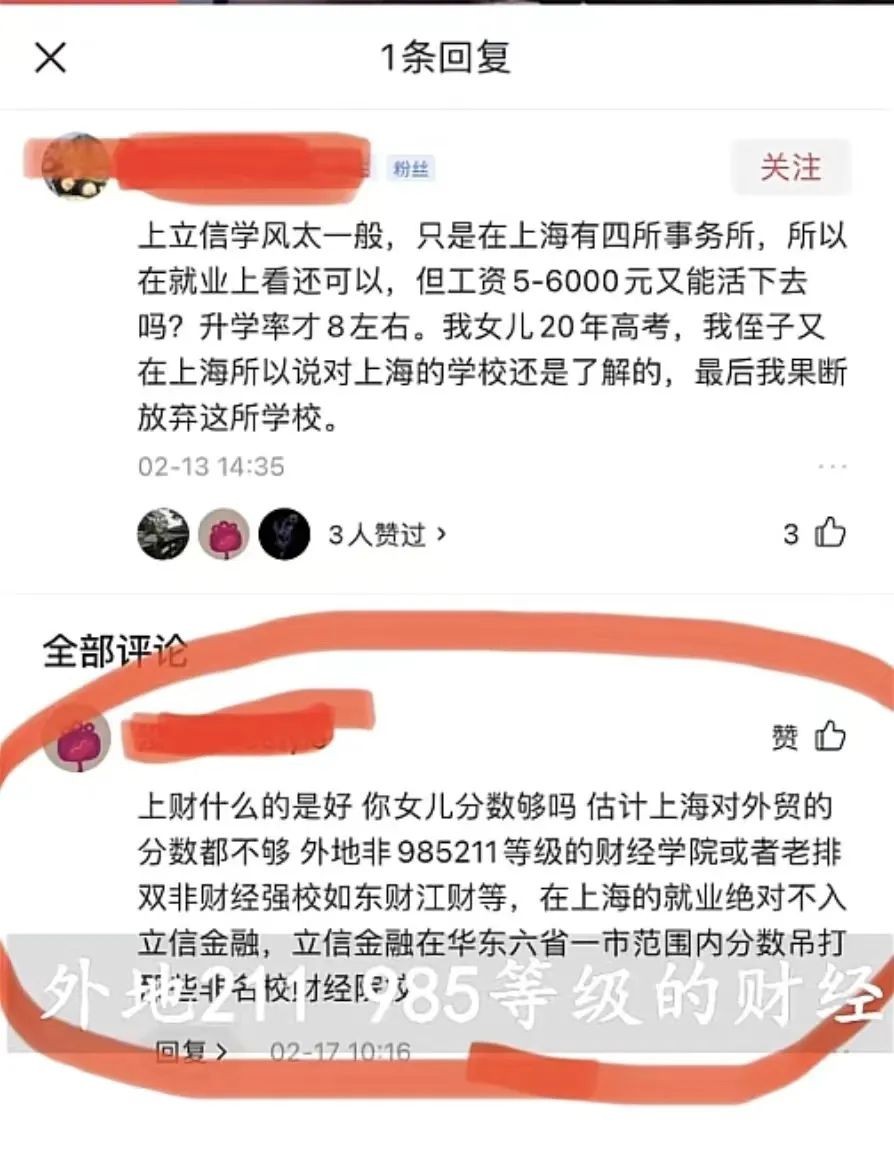This screenshot has height=1170, width=894.
Task: View the 3人赞过 likers list
Action: tap(386, 535)
